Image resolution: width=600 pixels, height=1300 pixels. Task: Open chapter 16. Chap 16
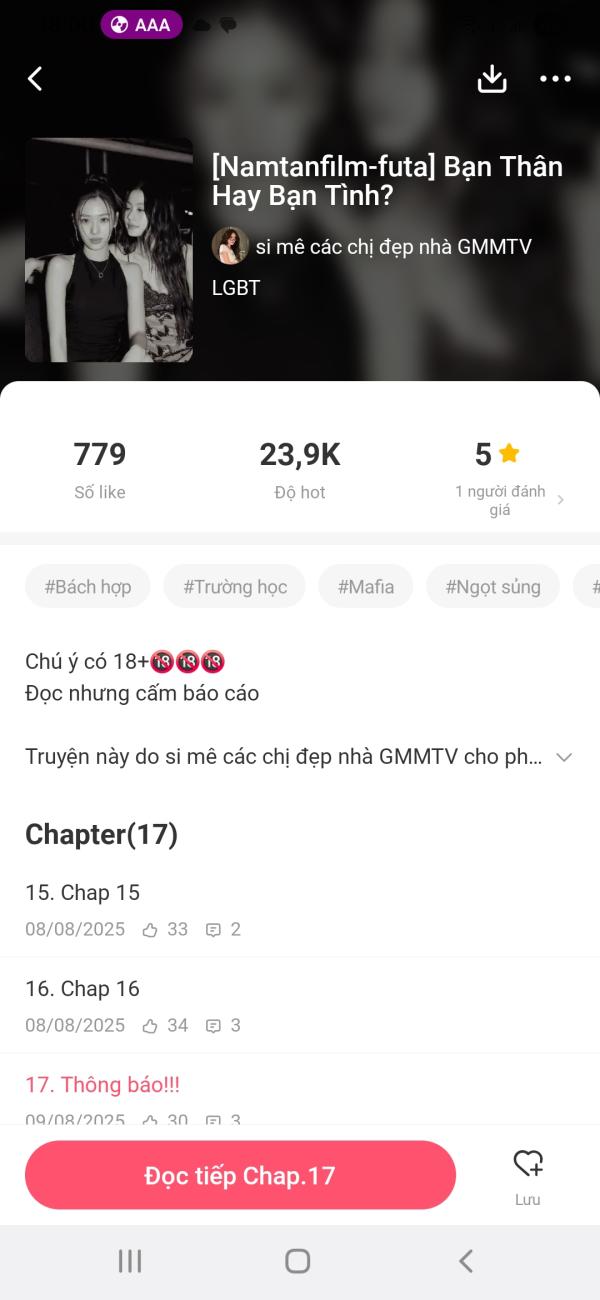[83, 989]
